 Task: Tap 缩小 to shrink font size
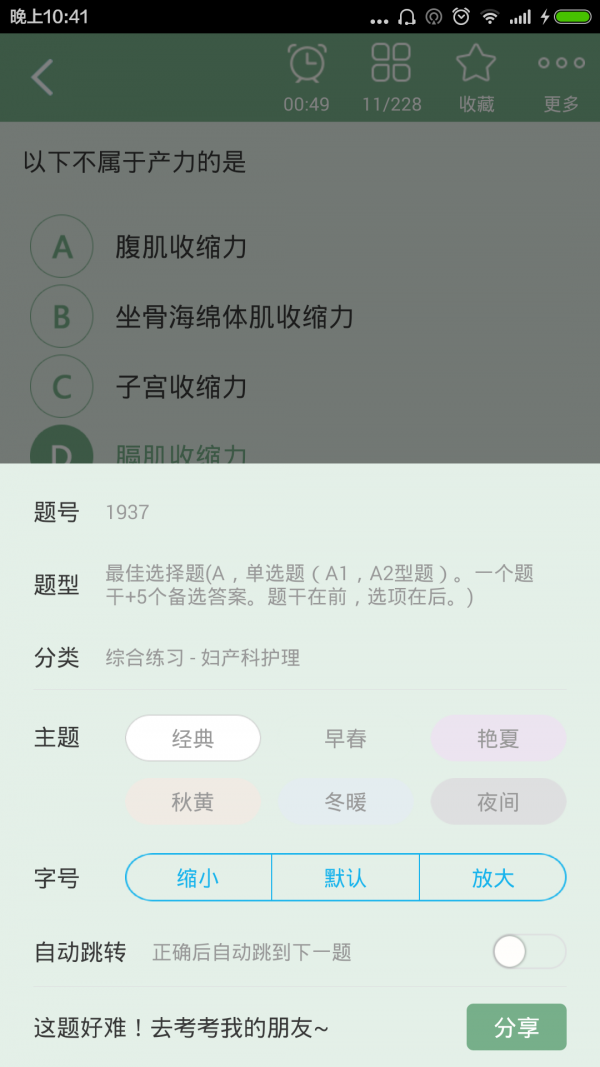point(198,878)
